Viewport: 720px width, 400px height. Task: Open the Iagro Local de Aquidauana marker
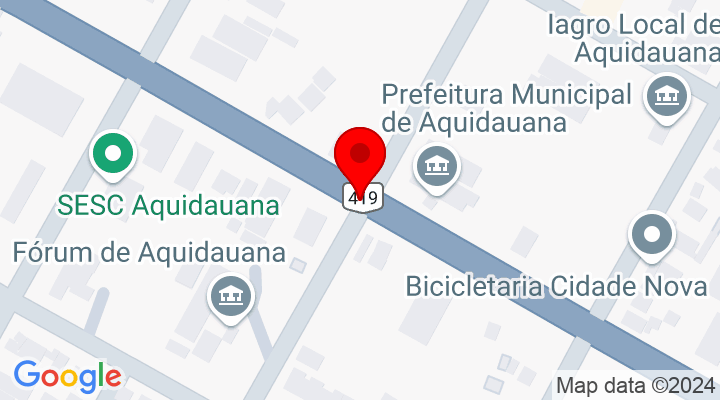[666, 98]
